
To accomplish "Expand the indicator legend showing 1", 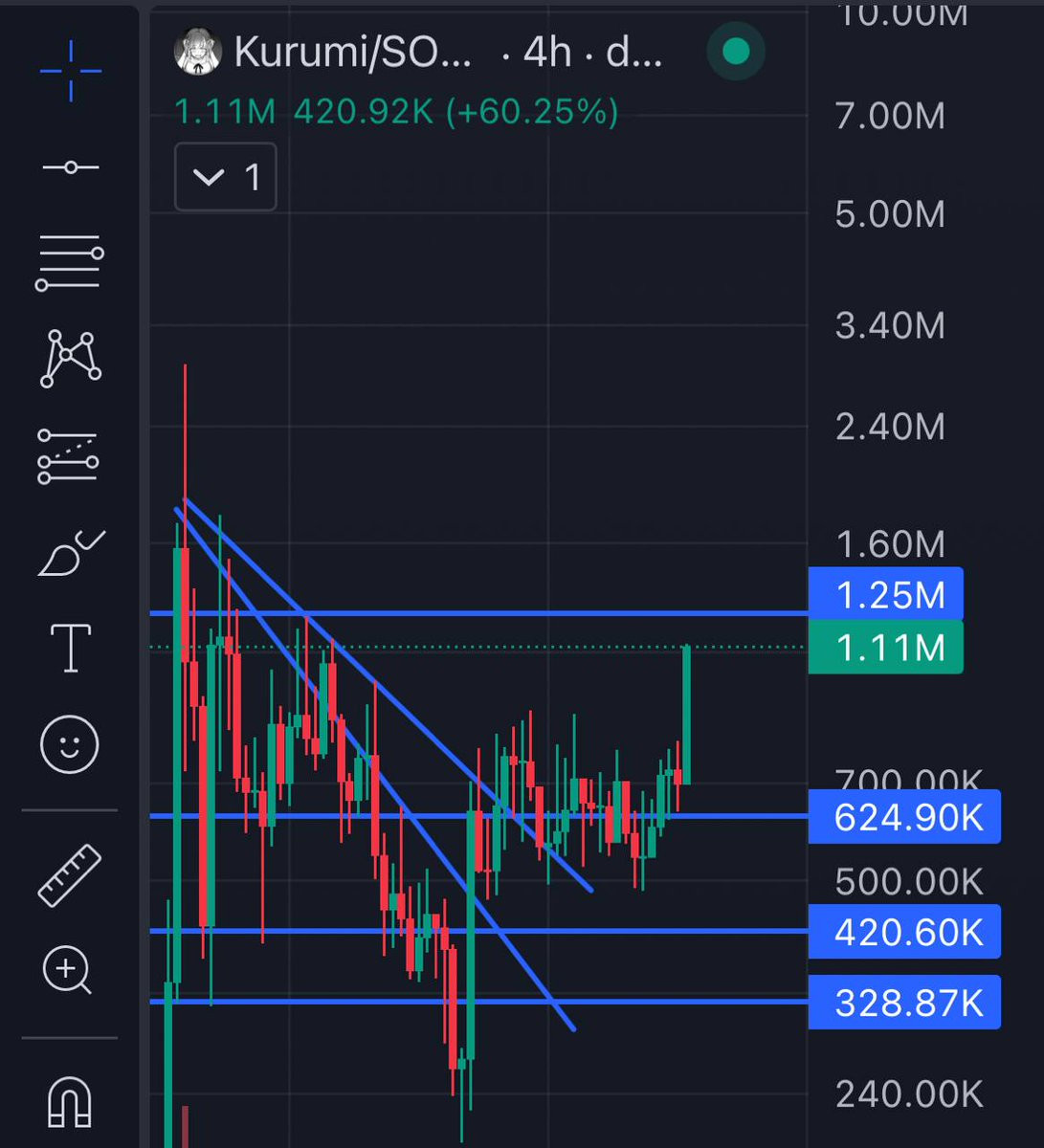I will coord(226,177).
